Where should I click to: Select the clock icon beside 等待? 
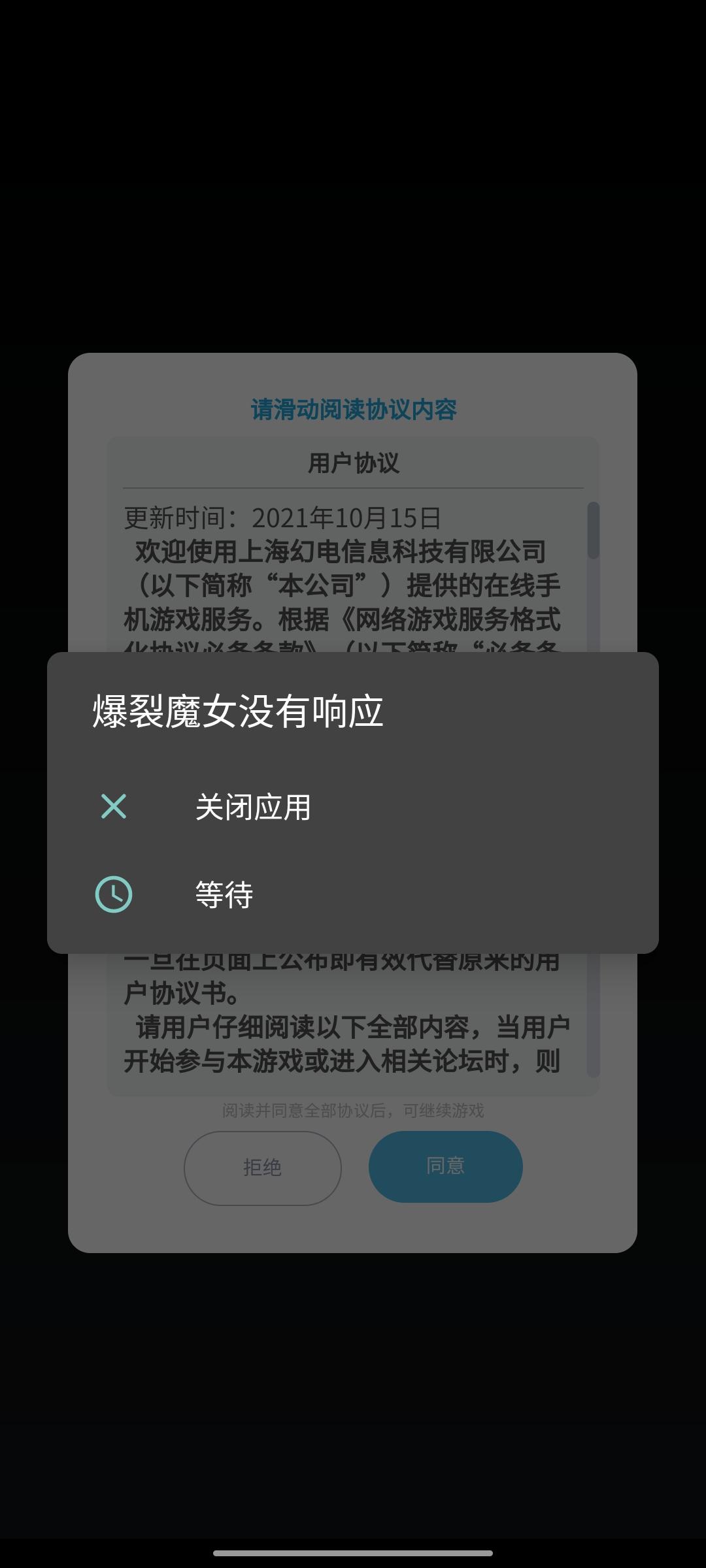113,894
